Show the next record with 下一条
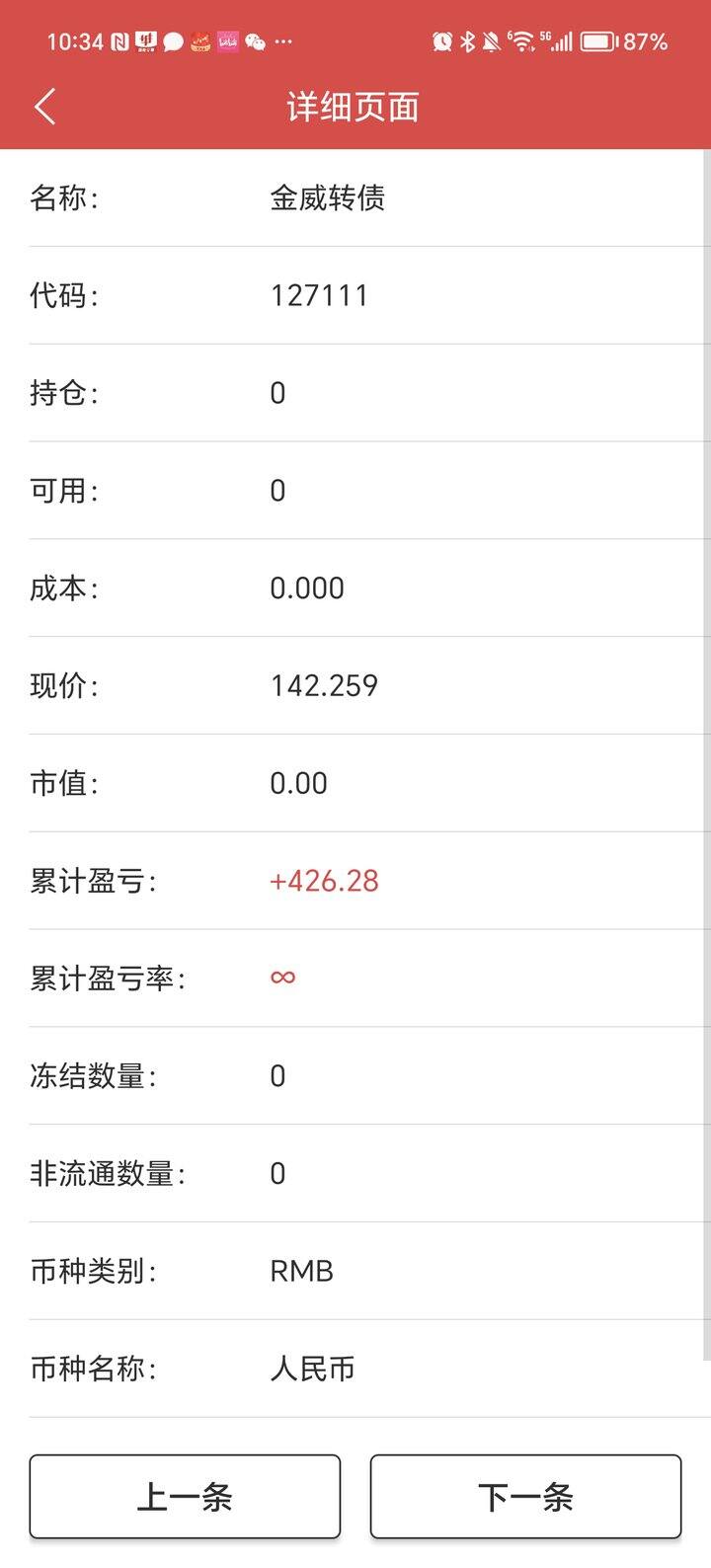This screenshot has height=1568, width=711. 525,1497
